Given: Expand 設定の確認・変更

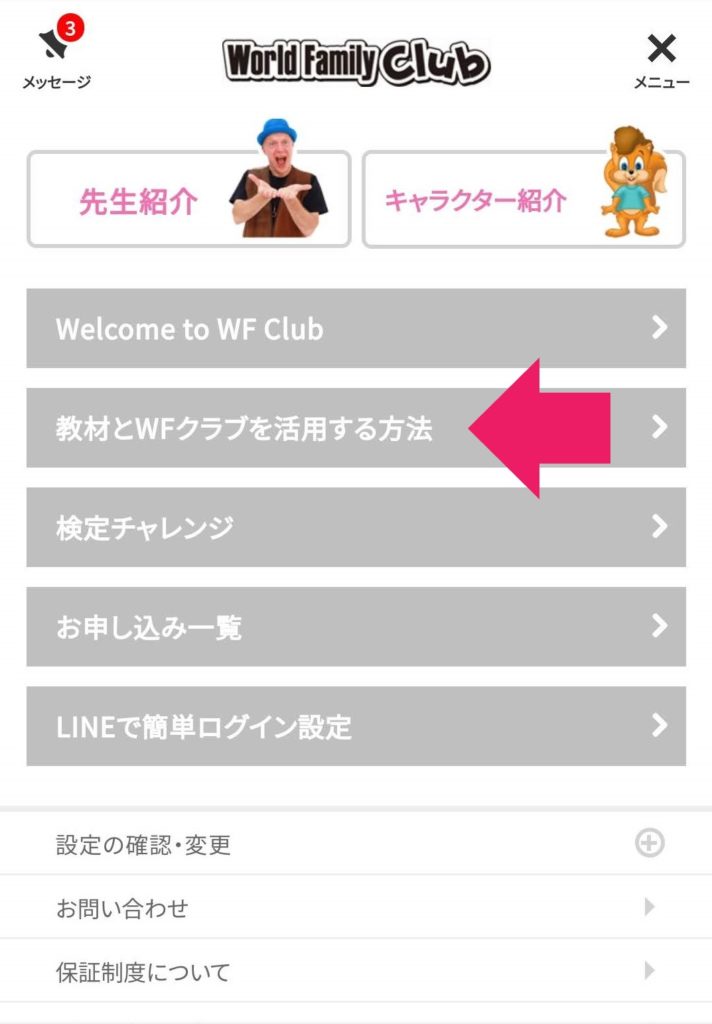Looking at the screenshot, I should (x=356, y=844).
